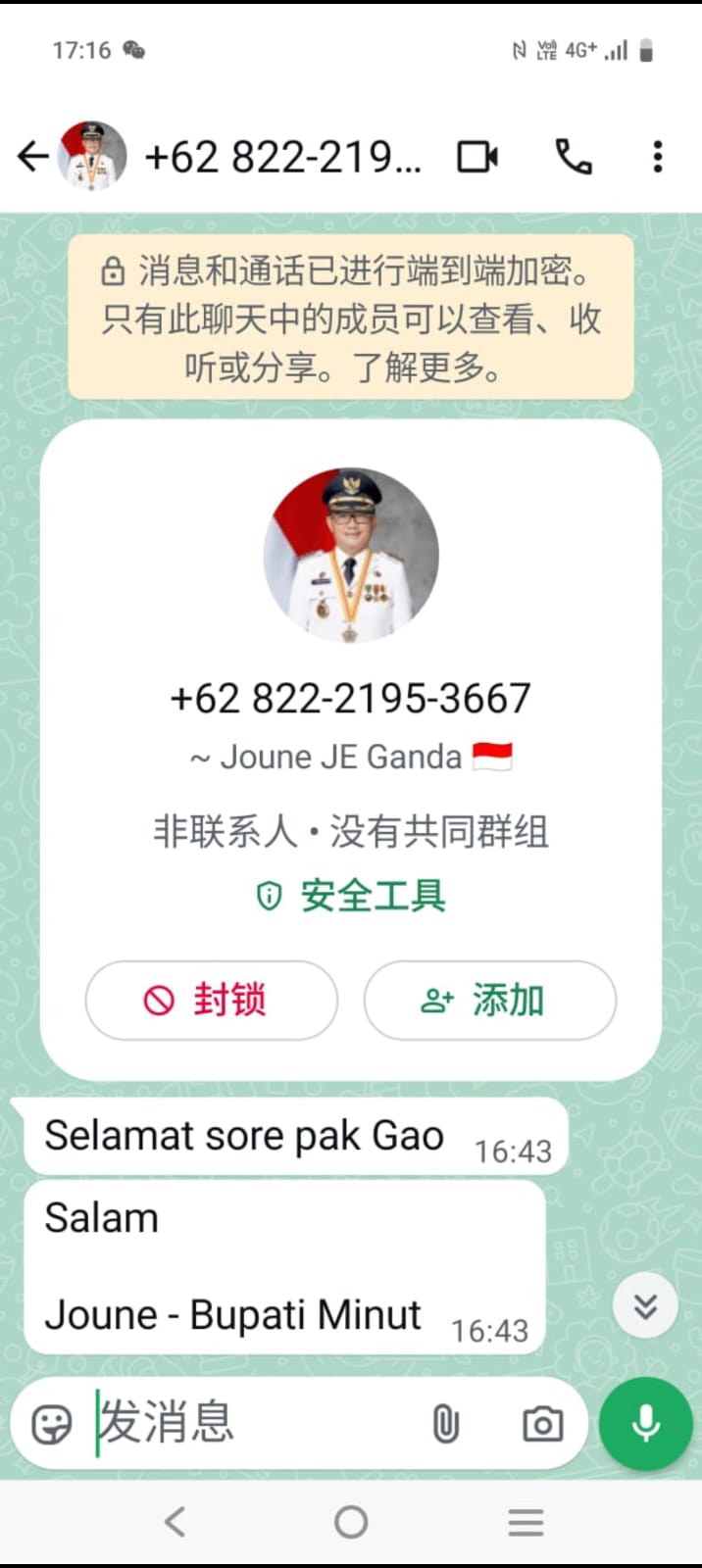The height and width of the screenshot is (1568, 702).
Task: Attach a file with the paperclip
Action: click(445, 1424)
